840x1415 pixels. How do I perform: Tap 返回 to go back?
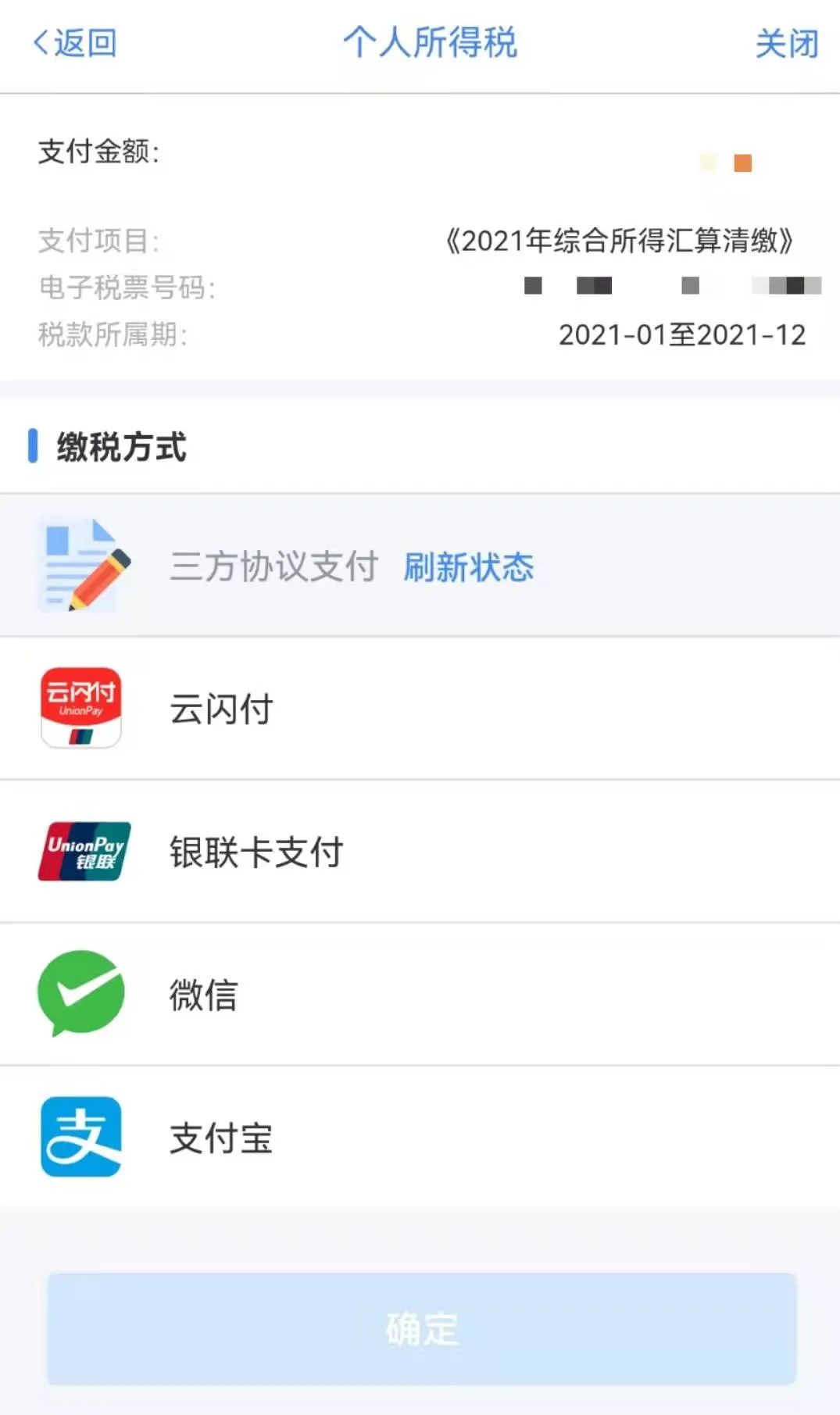point(74,45)
